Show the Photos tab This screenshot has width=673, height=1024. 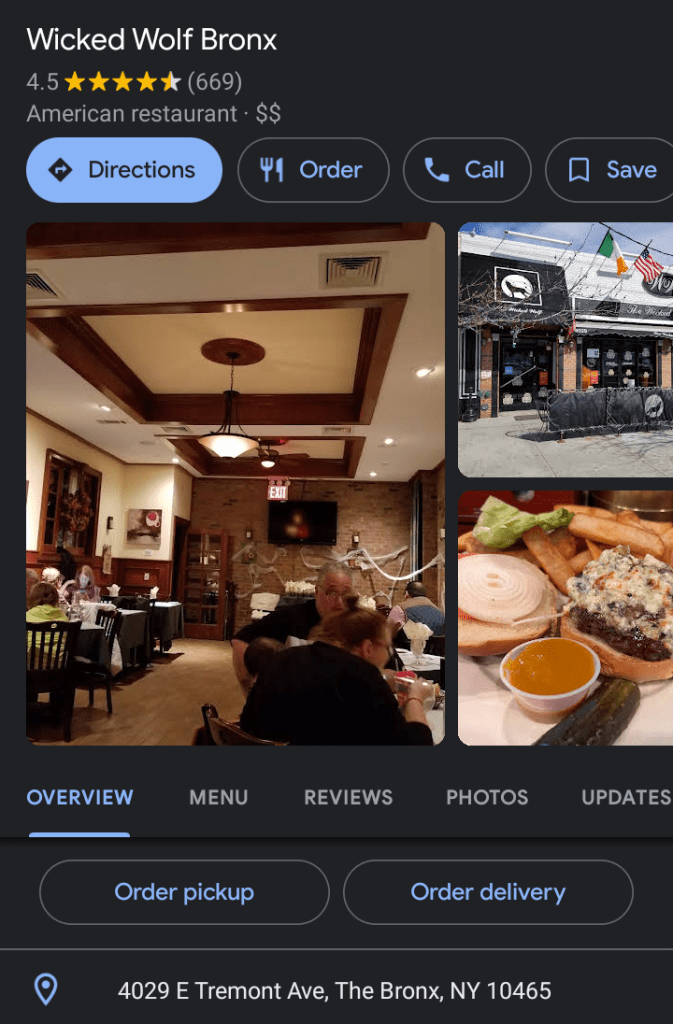(x=487, y=797)
